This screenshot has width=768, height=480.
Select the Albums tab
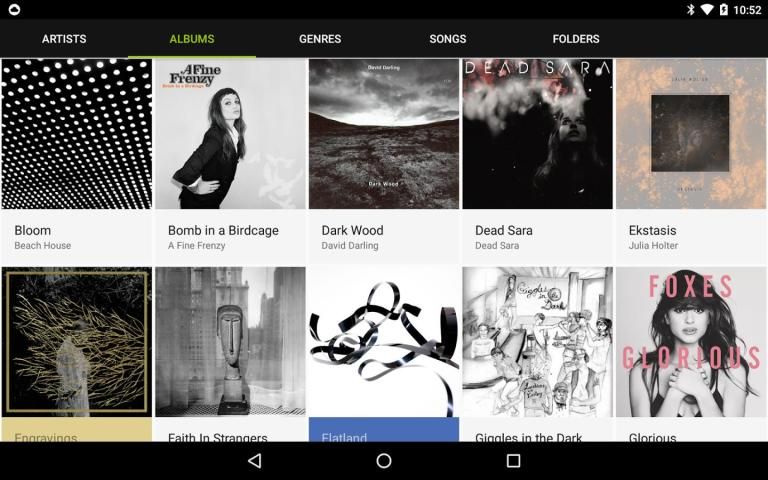pyautogui.click(x=192, y=39)
